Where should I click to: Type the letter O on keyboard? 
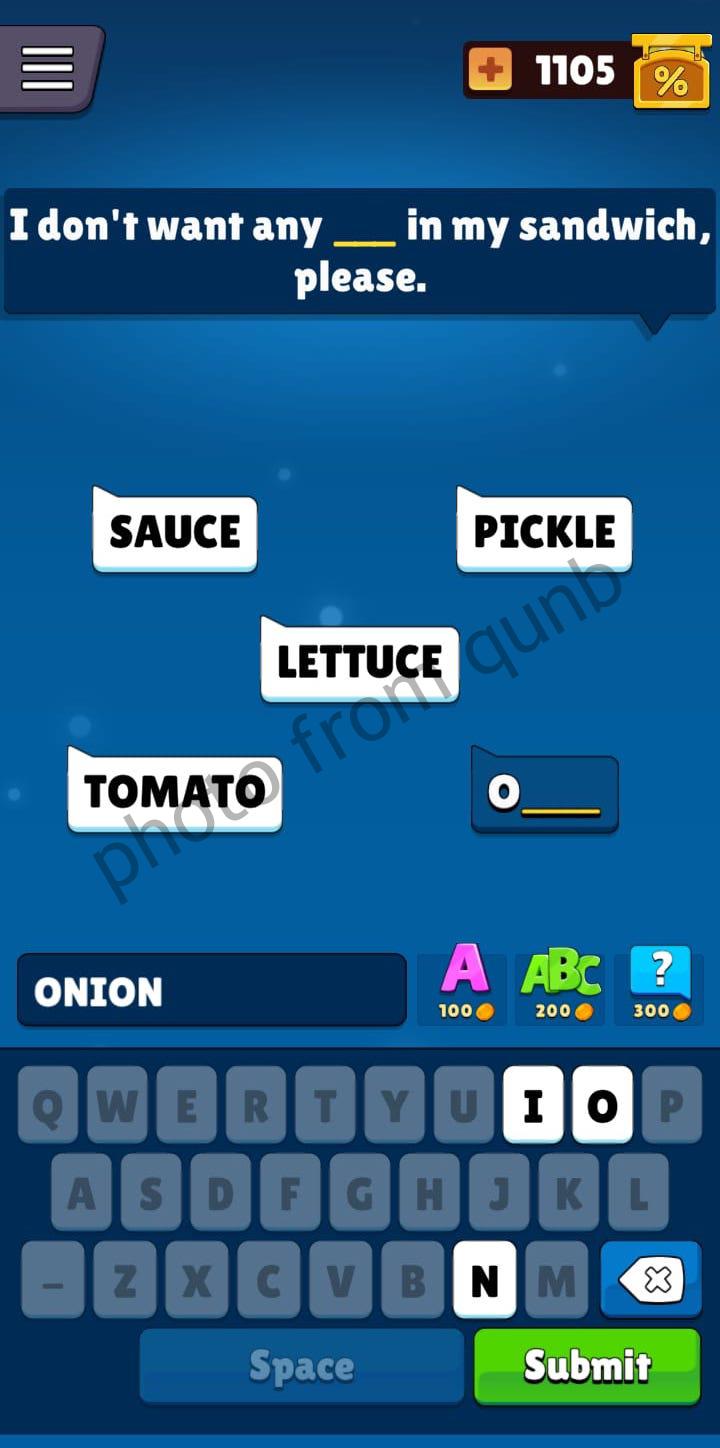click(x=602, y=1105)
